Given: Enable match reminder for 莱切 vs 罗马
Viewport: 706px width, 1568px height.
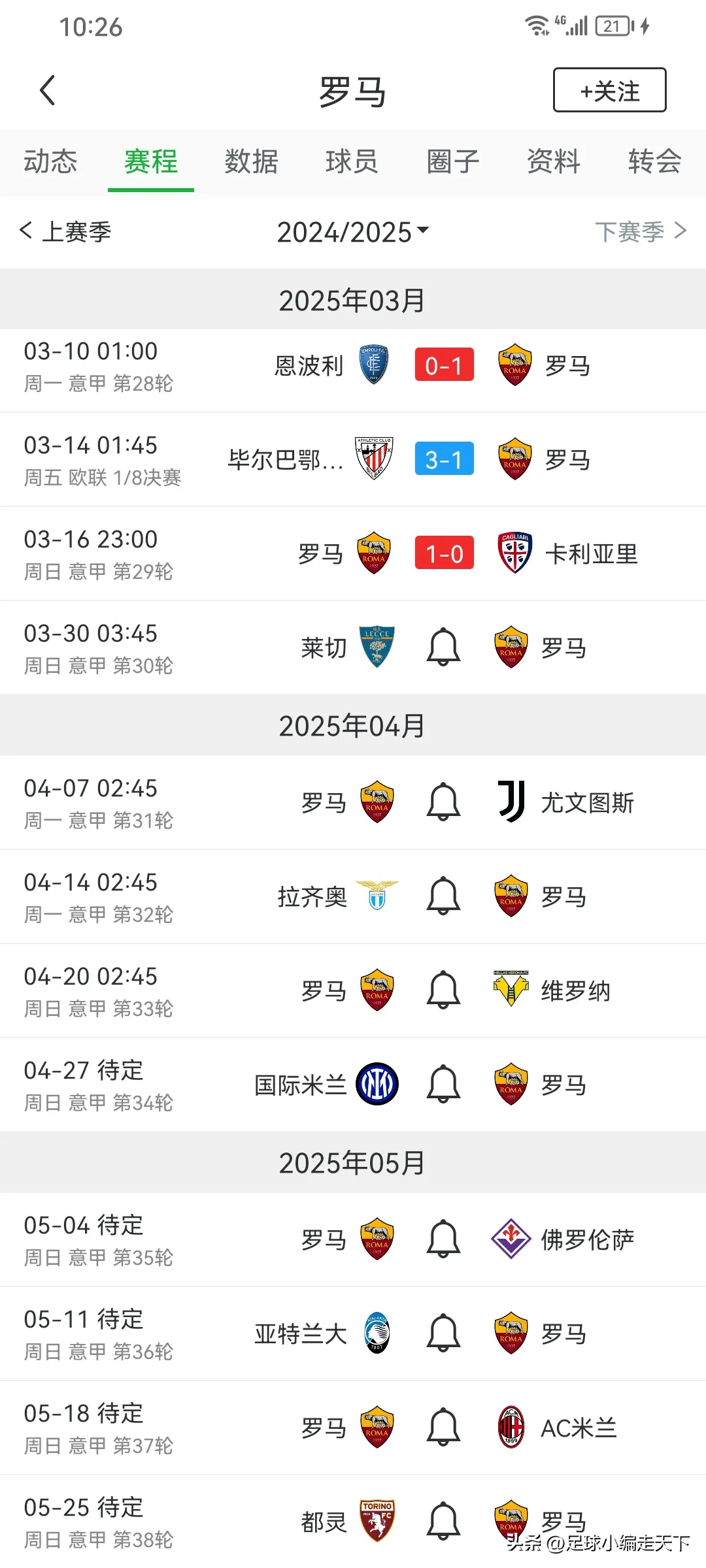Looking at the screenshot, I should tap(444, 647).
